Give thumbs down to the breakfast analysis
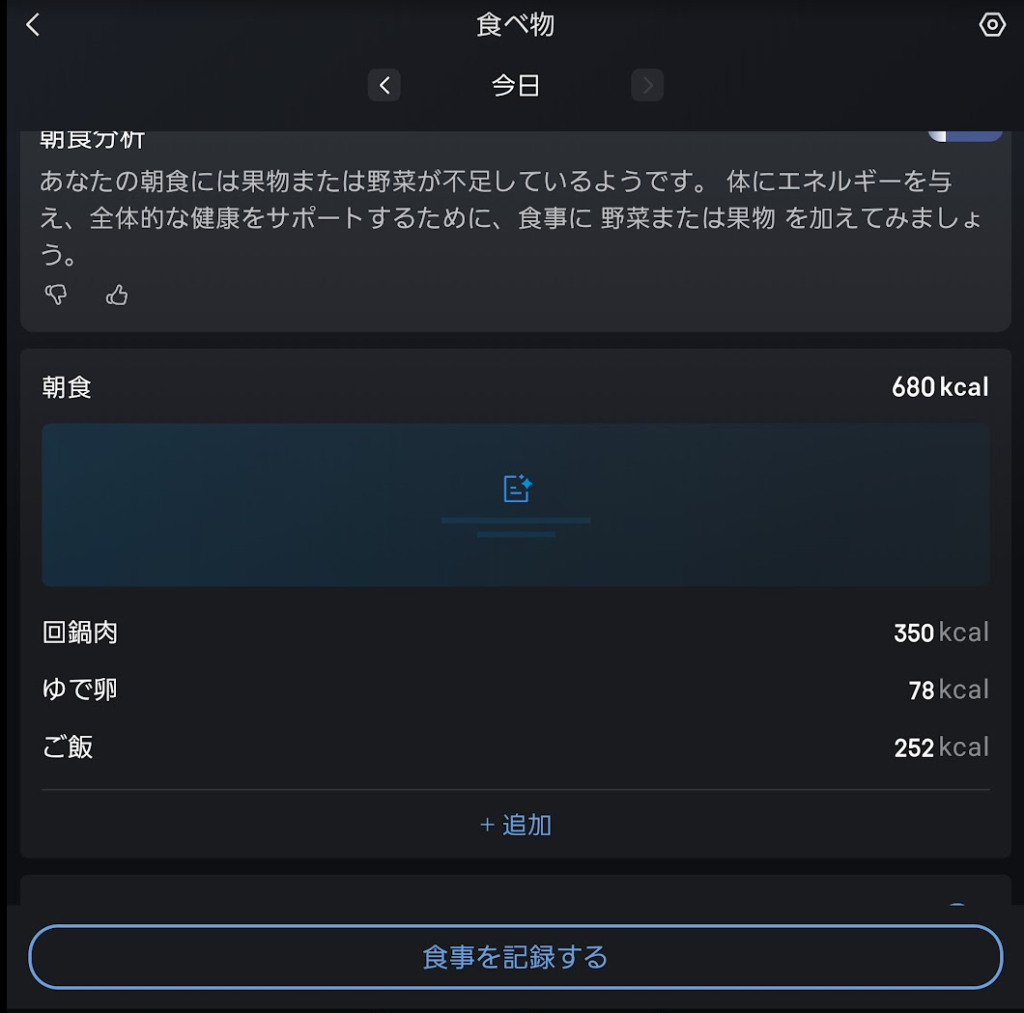The width and height of the screenshot is (1024, 1013). click(57, 294)
